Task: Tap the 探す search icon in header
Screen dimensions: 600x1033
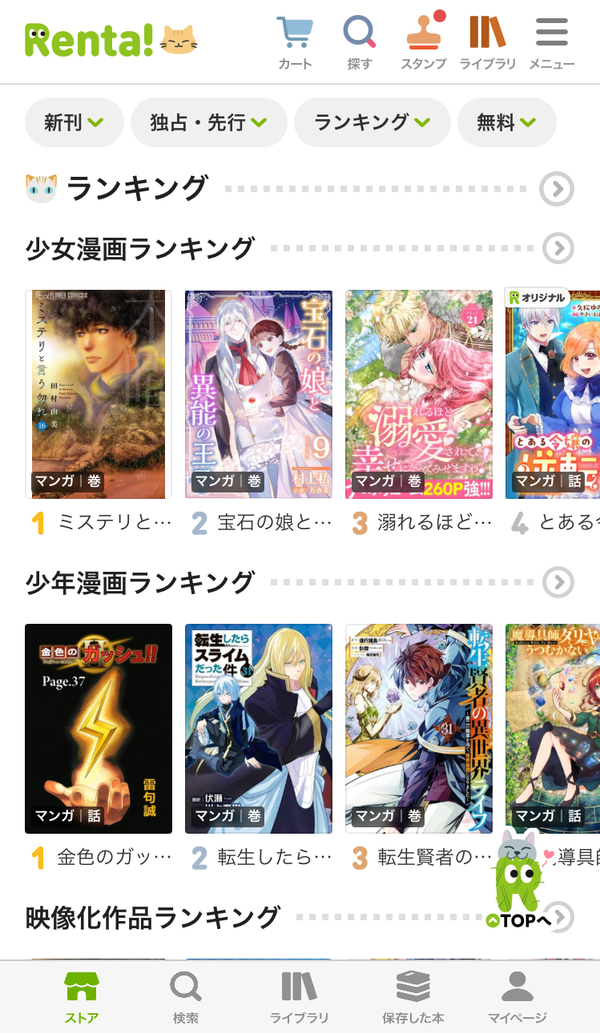Action: pyautogui.click(x=359, y=43)
